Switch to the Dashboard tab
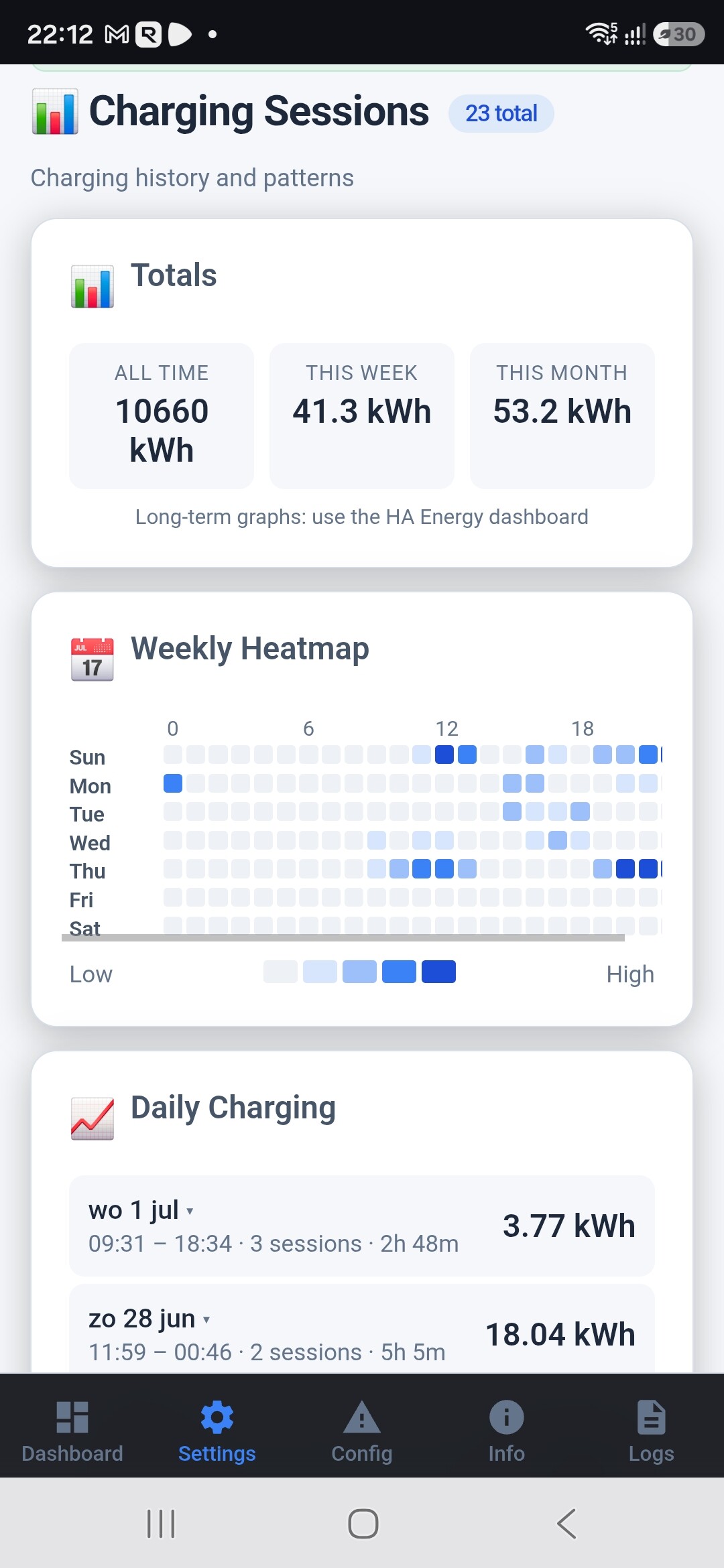 point(72,1431)
